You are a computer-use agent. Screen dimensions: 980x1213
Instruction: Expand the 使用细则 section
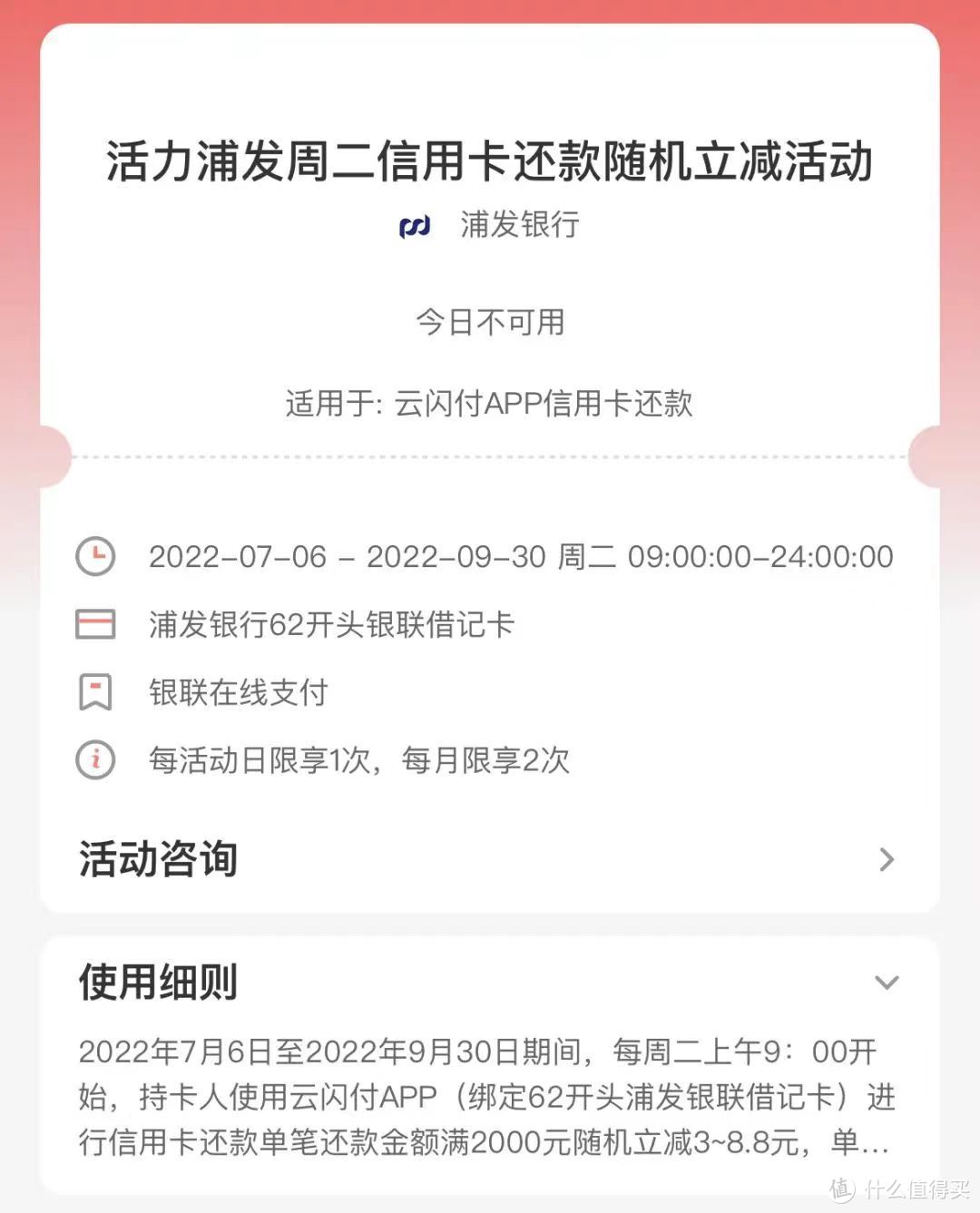(x=886, y=983)
